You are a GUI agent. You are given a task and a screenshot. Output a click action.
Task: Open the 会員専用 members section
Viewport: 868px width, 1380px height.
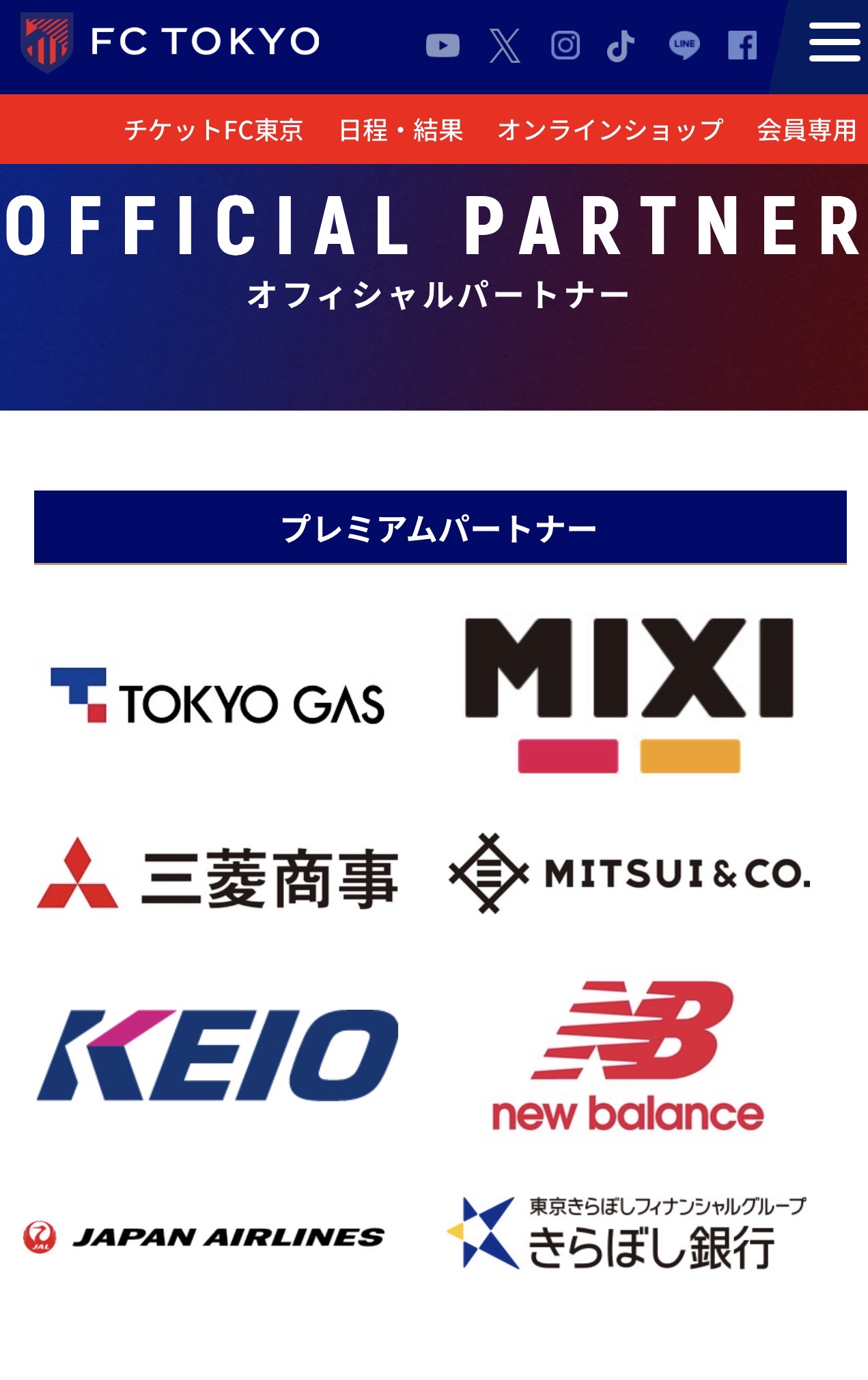807,130
